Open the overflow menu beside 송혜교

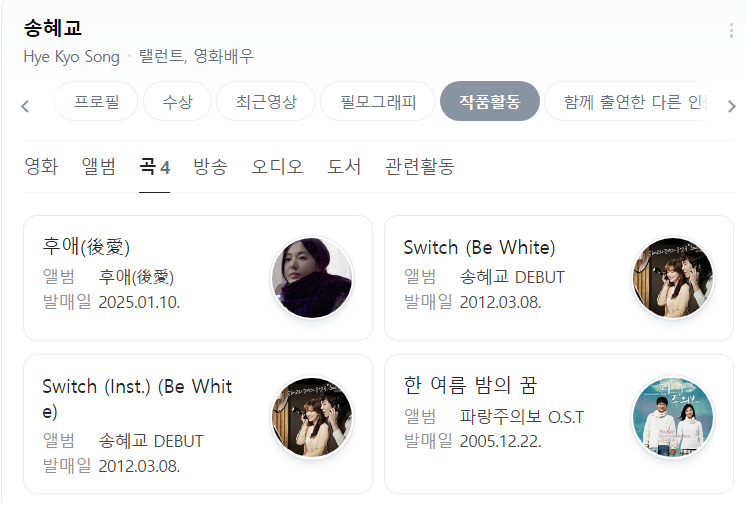(731, 30)
